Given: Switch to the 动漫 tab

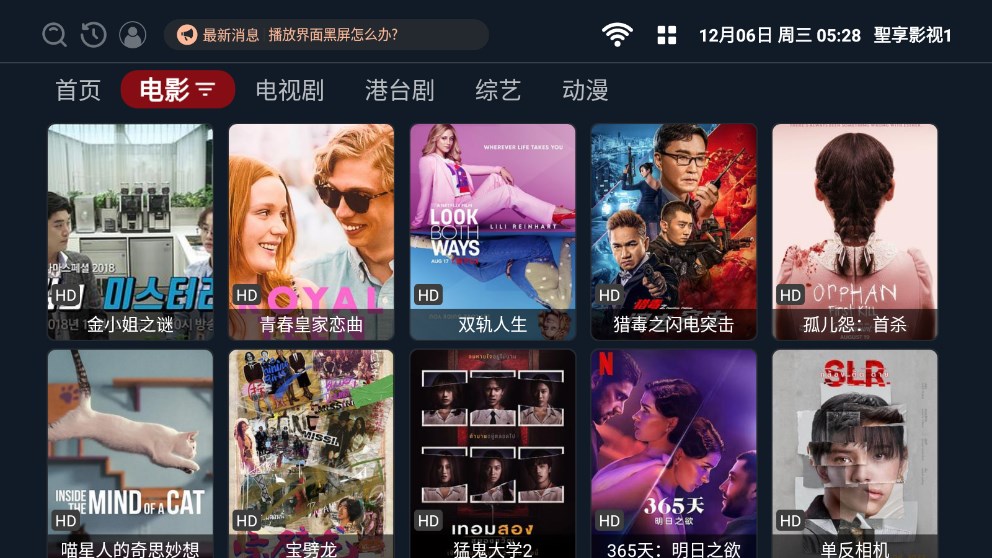Looking at the screenshot, I should pos(585,90).
